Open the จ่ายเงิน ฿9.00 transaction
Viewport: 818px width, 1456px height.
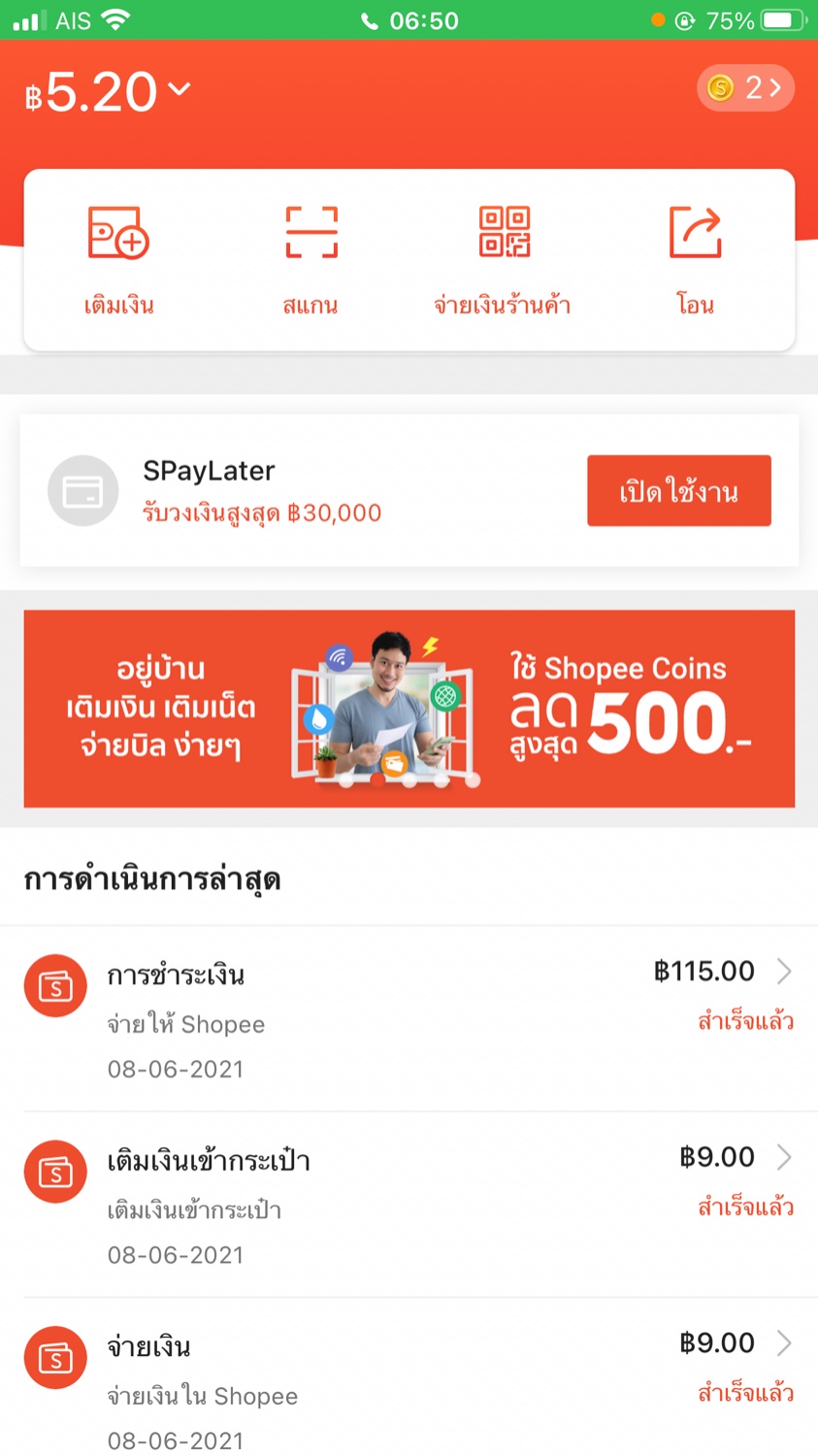[x=409, y=1388]
